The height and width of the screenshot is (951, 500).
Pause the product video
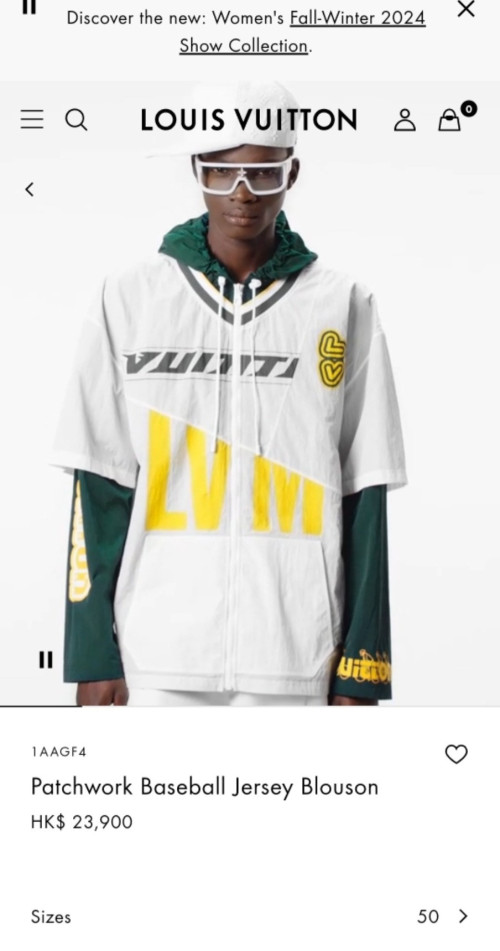point(46,659)
